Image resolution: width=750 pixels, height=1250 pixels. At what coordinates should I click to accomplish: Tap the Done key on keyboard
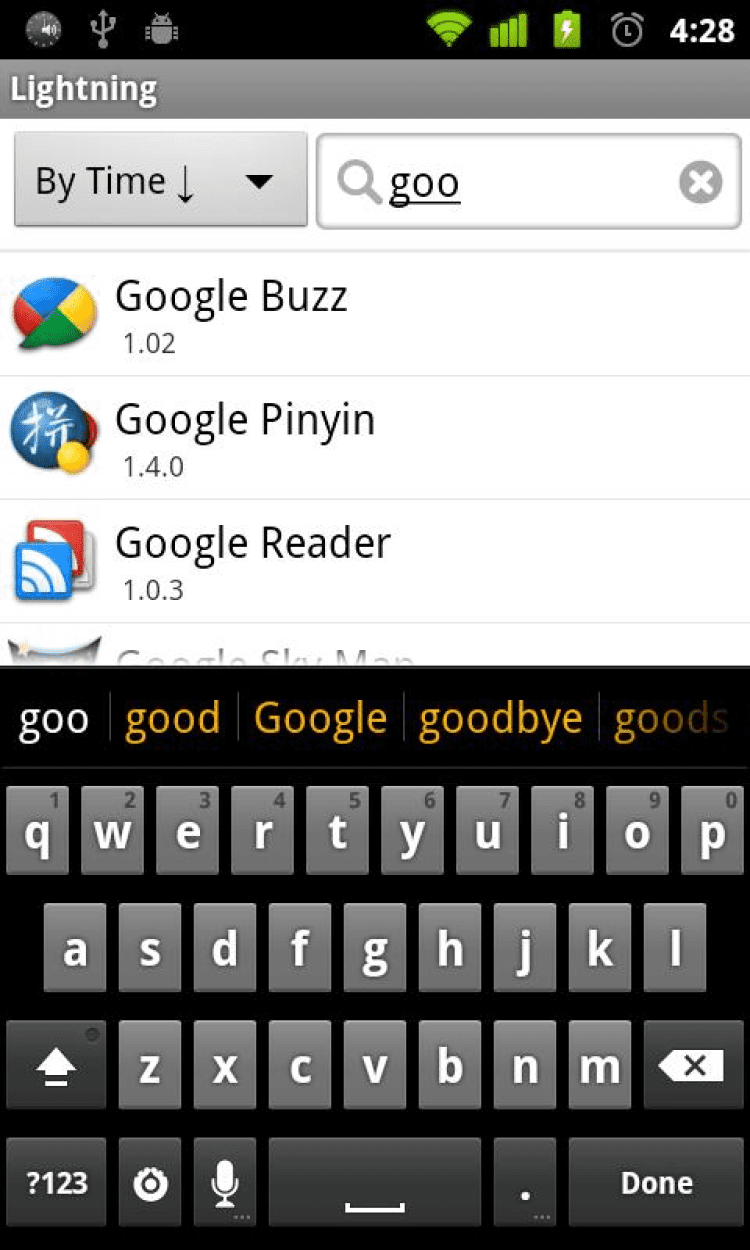pyautogui.click(x=656, y=1182)
